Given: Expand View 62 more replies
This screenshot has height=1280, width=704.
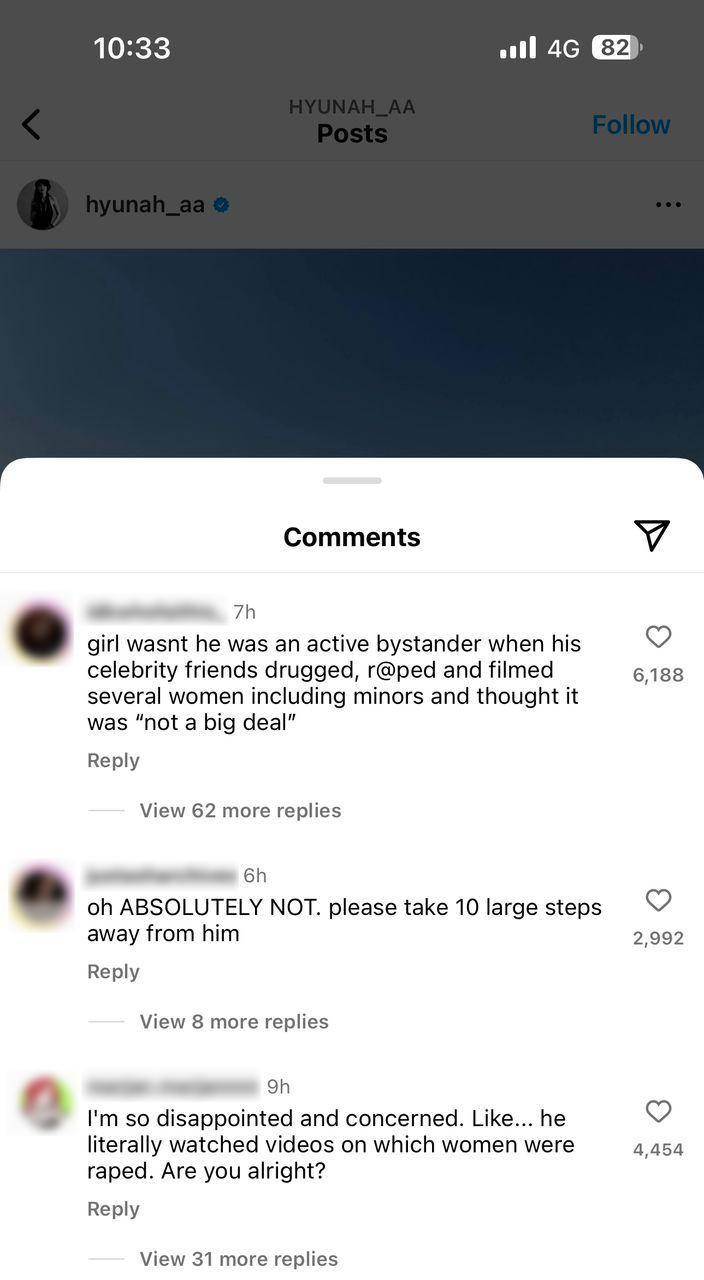Looking at the screenshot, I should [240, 810].
